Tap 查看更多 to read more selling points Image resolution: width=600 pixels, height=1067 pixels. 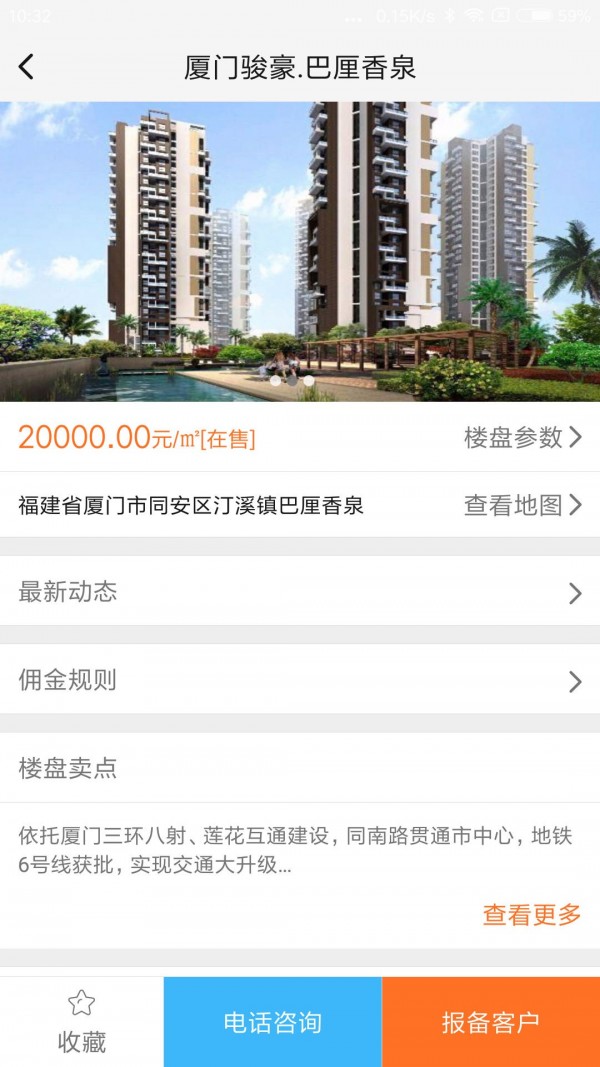[x=531, y=914]
